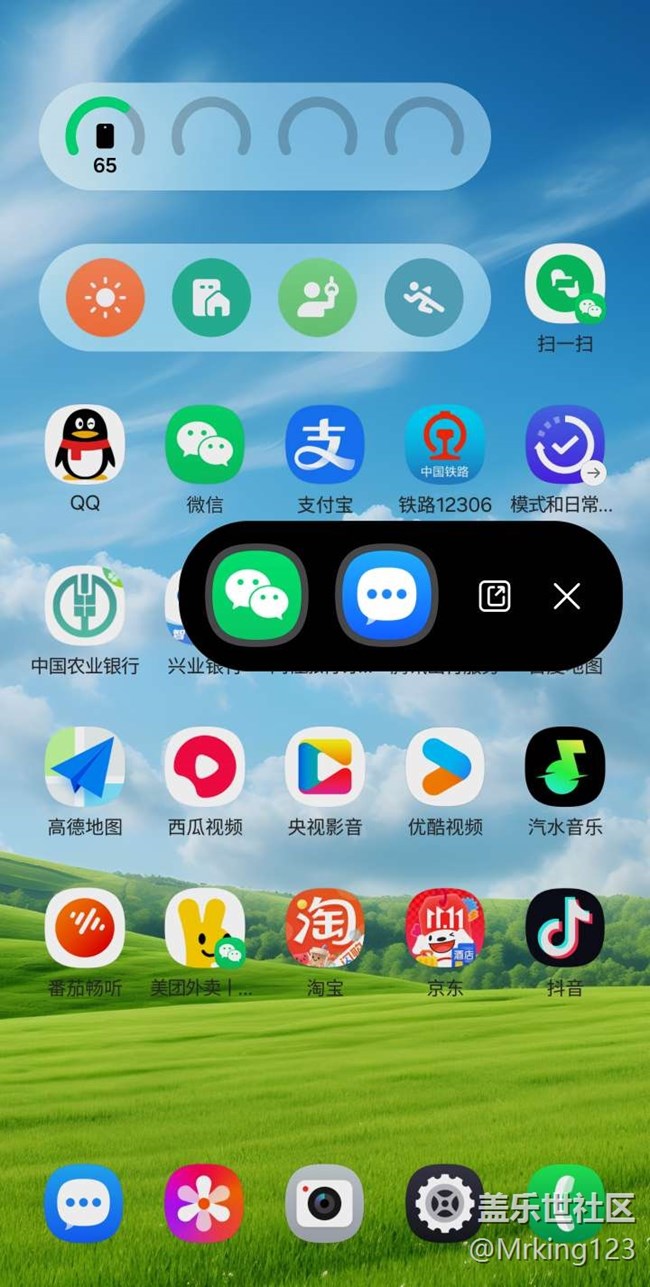Screen dimensions: 650x1287
Task: Open 汽水音乐 music app
Action: tap(565, 767)
